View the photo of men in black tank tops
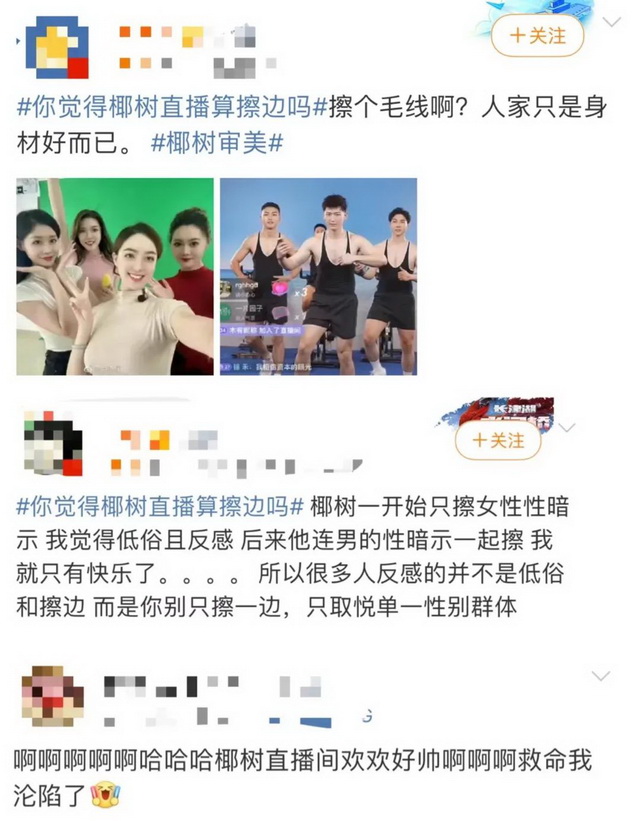Viewport: 640px width, 821px height. point(318,276)
